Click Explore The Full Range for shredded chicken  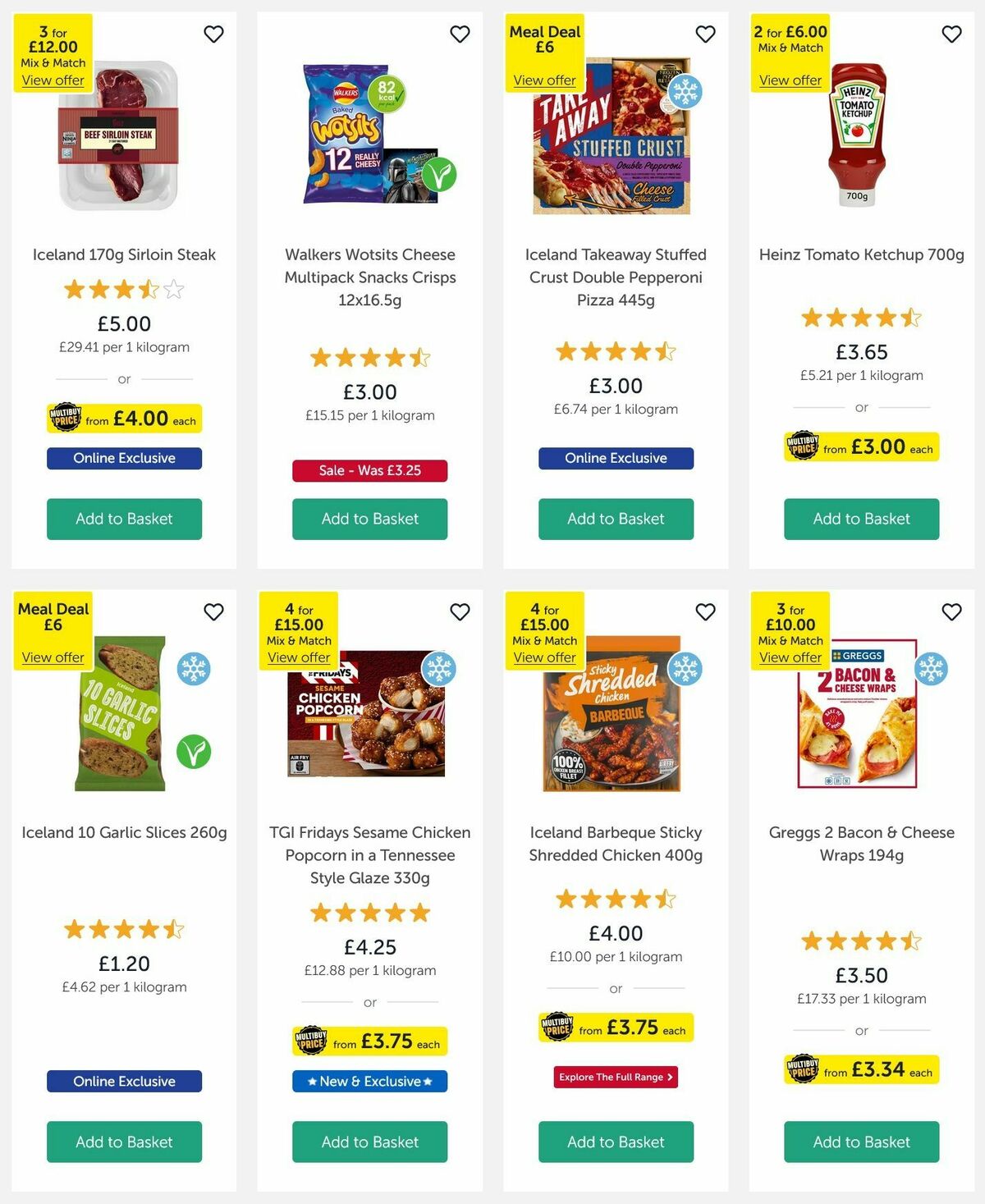tap(616, 1077)
